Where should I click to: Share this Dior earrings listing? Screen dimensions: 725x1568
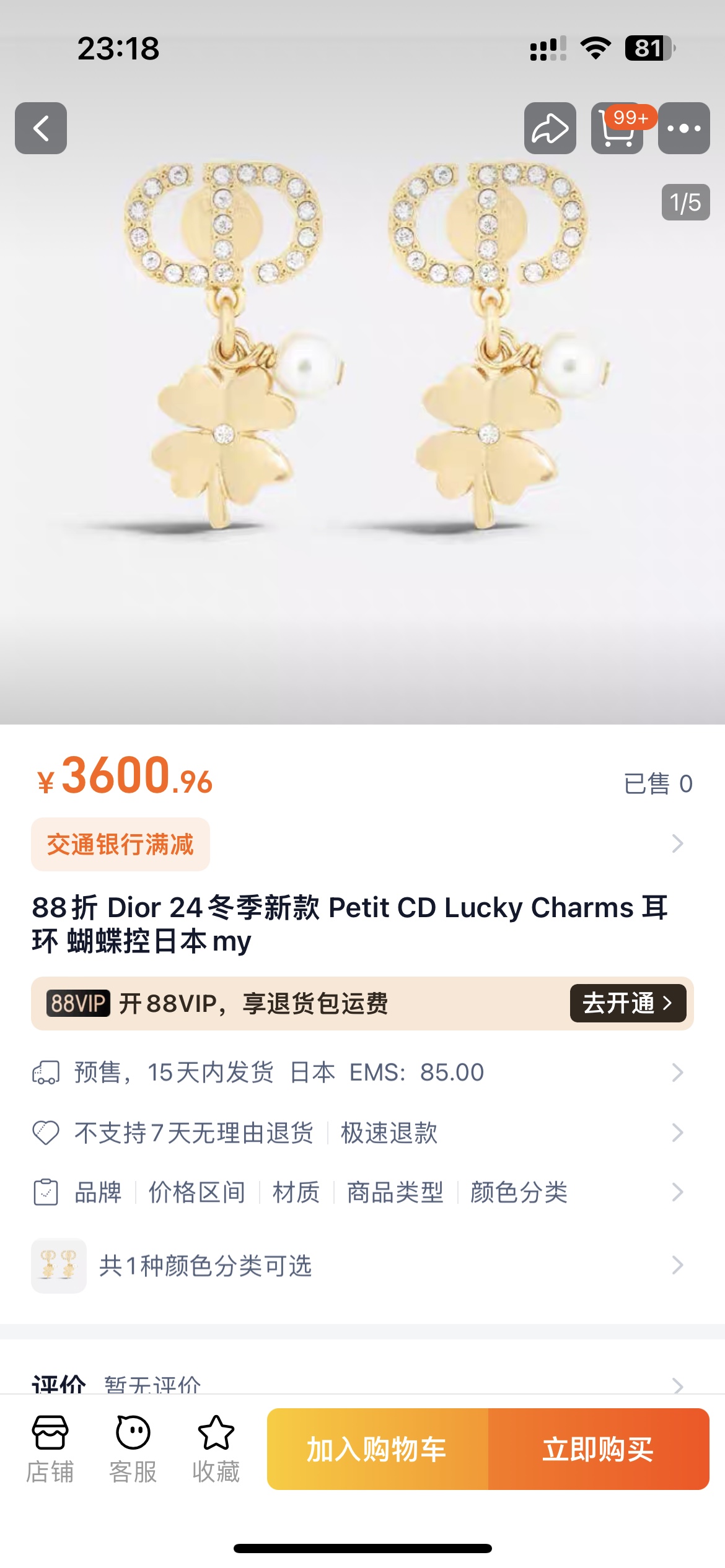click(550, 128)
